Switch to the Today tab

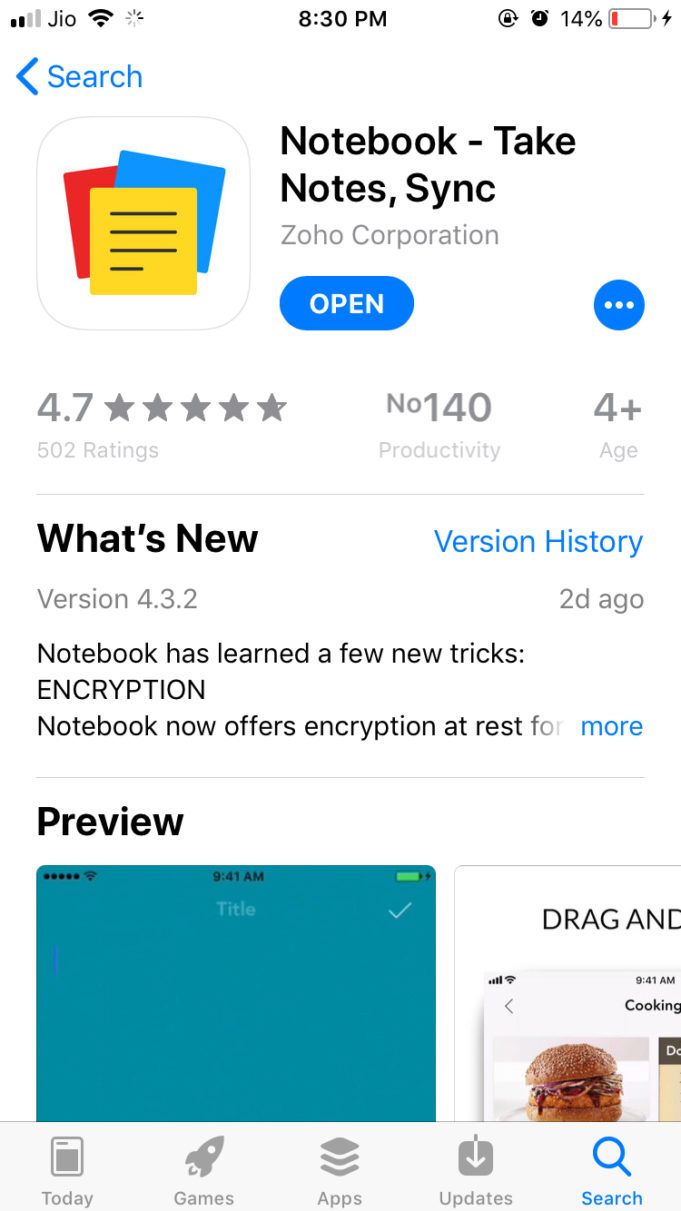click(x=67, y=1172)
